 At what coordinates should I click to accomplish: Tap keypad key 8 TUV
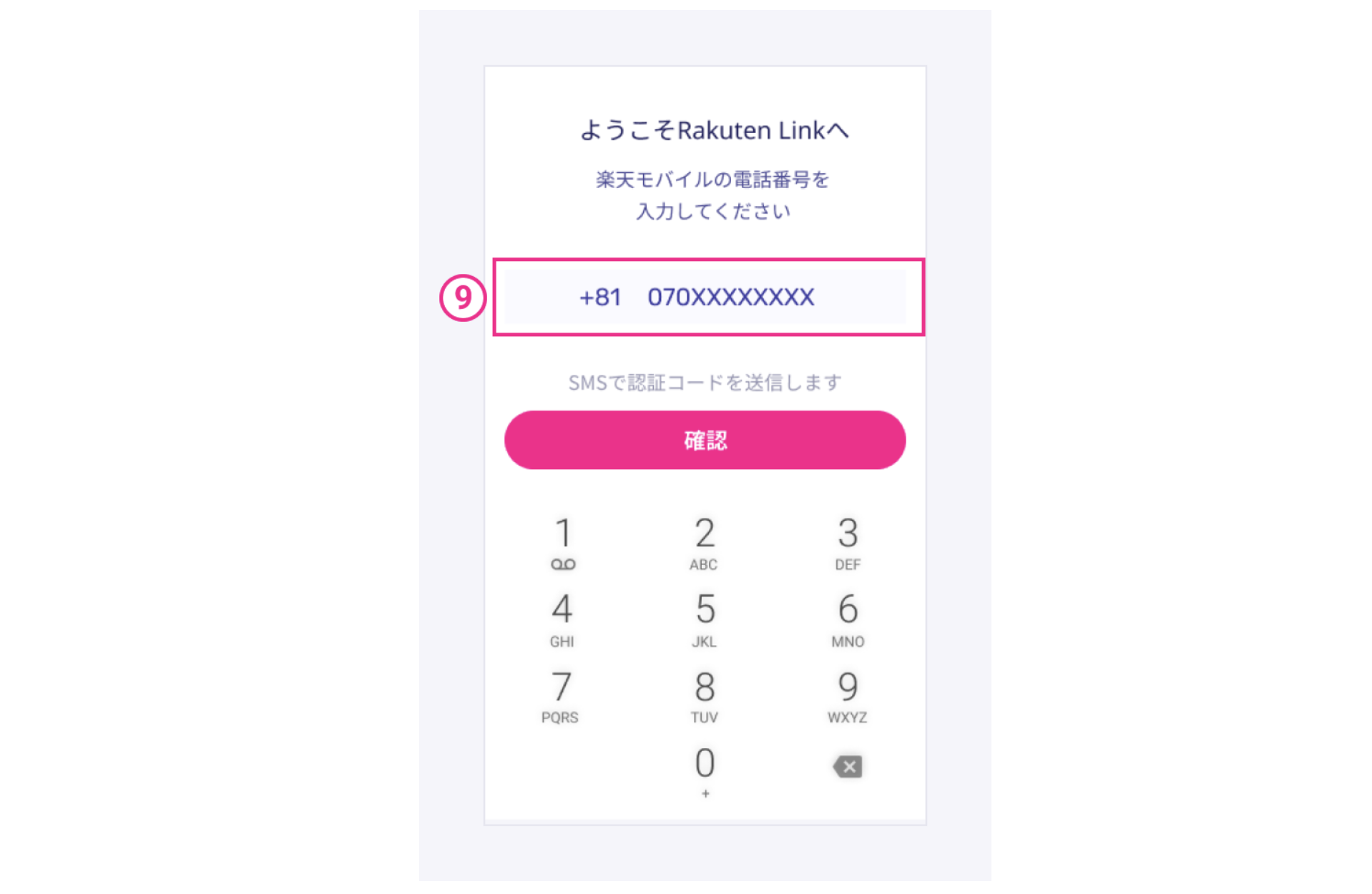coord(705,695)
